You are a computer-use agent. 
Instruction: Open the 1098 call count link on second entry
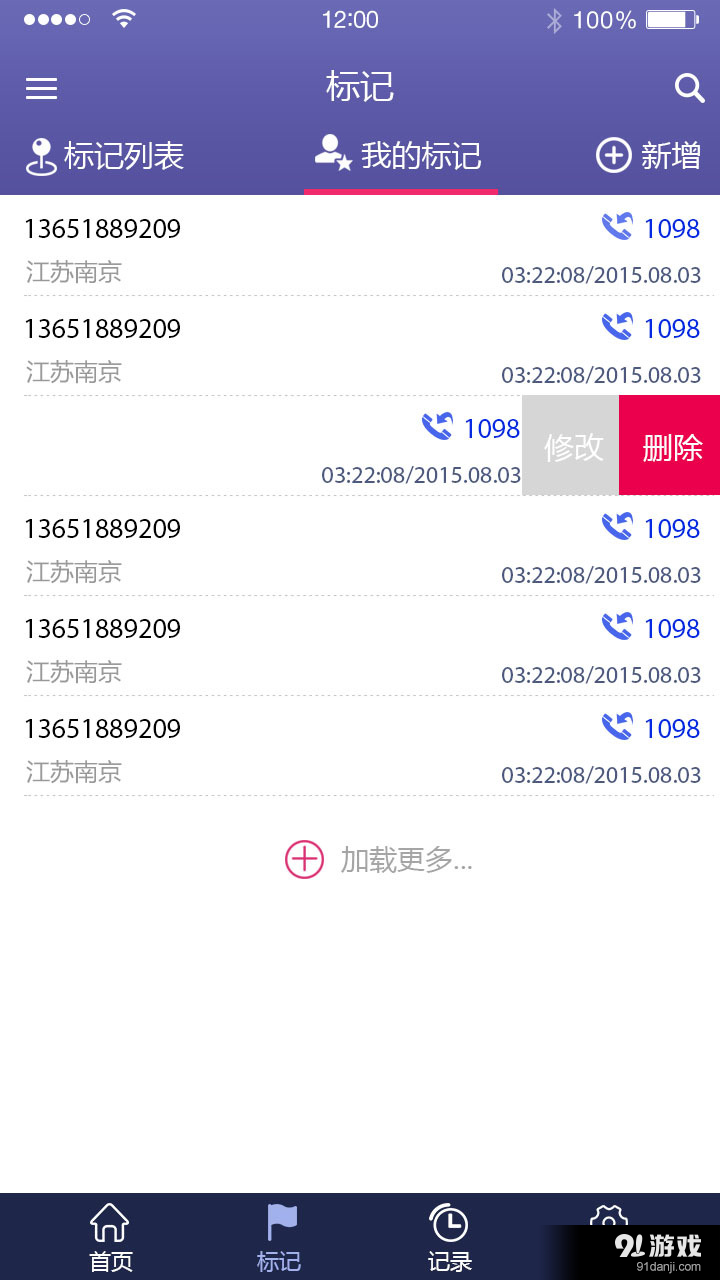pyautogui.click(x=675, y=327)
